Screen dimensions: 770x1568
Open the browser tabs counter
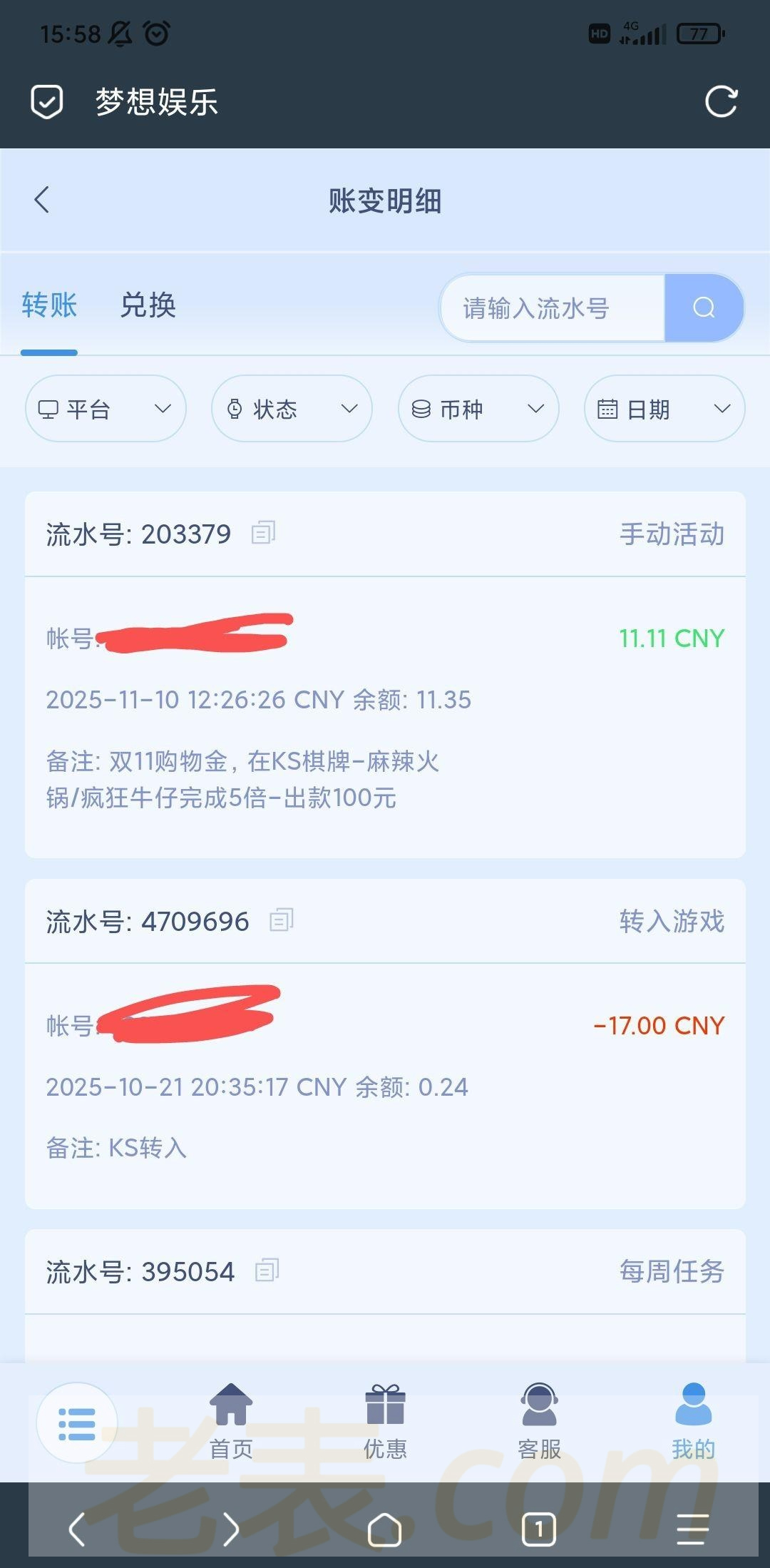[538, 1529]
